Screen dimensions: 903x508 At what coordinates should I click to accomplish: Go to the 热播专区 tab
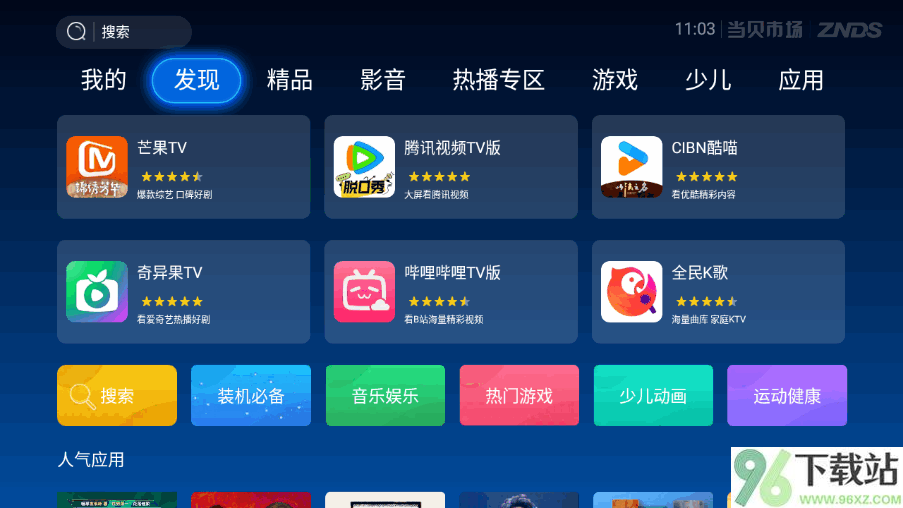(499, 80)
